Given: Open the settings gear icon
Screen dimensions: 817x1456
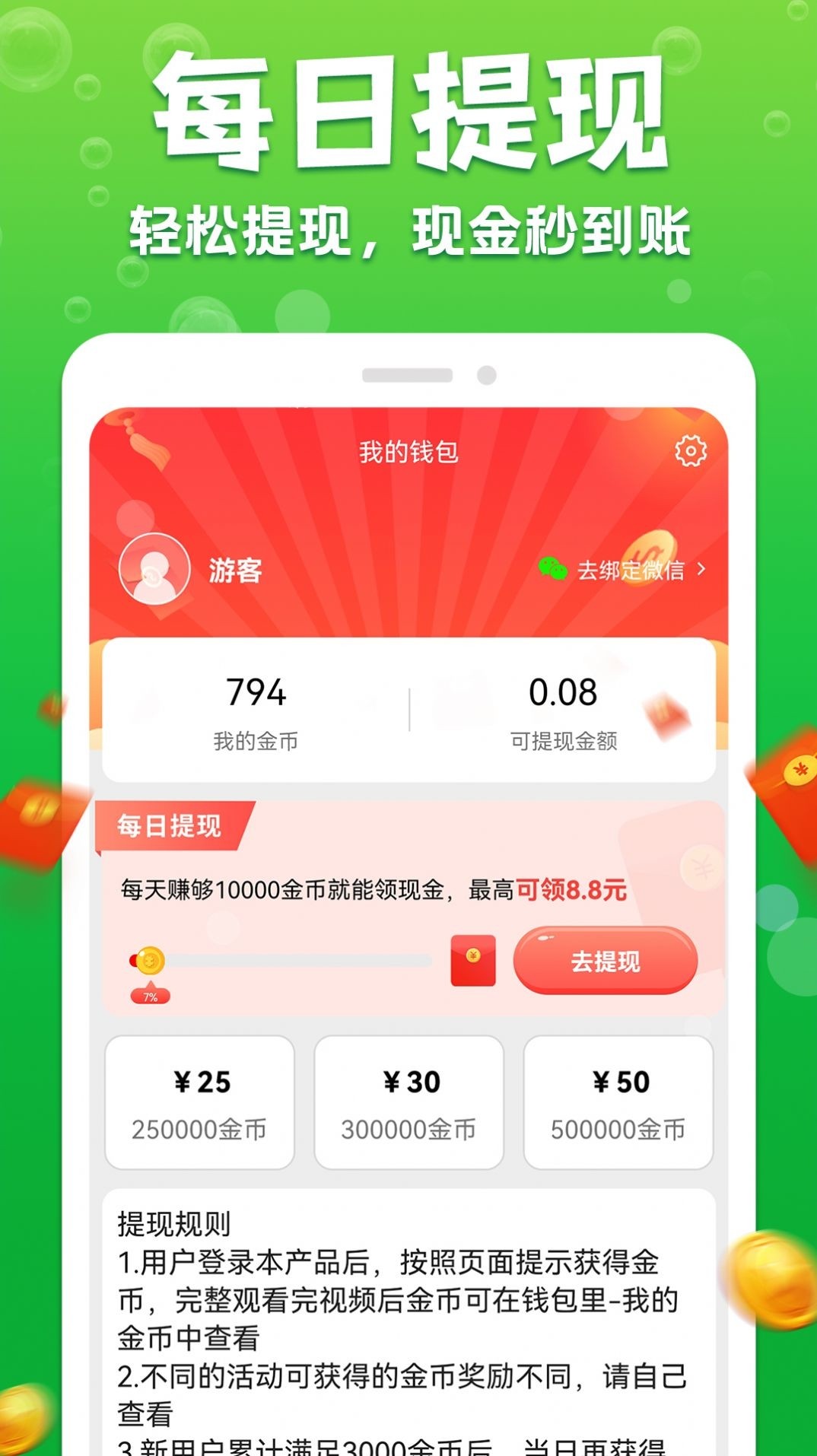Looking at the screenshot, I should coord(691,450).
